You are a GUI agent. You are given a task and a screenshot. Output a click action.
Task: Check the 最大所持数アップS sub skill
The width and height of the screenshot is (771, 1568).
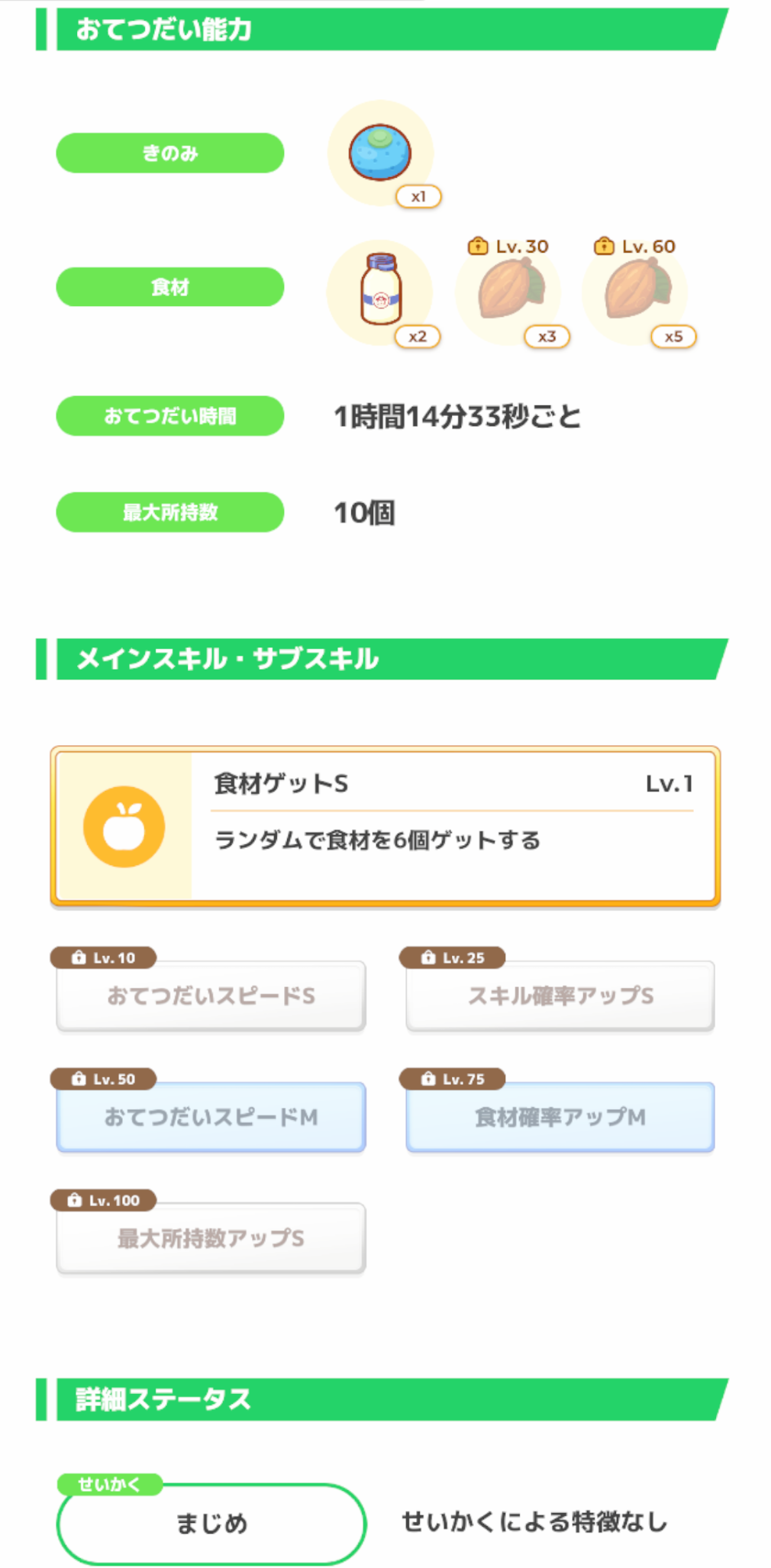211,1238
